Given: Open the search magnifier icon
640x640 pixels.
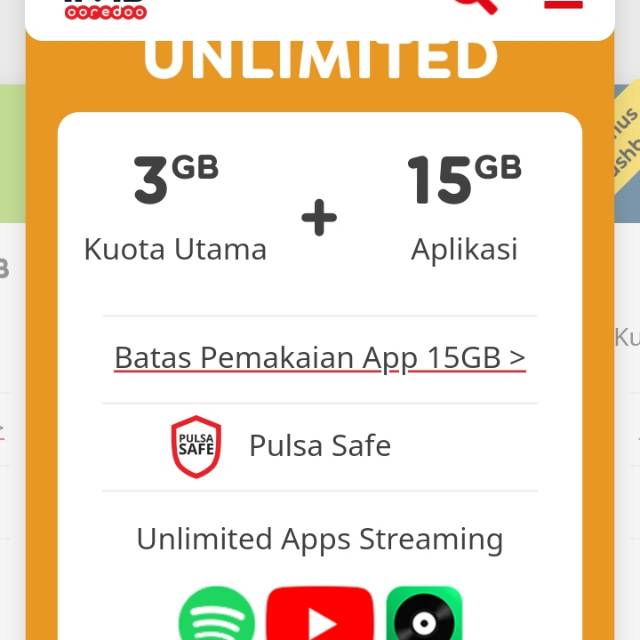Looking at the screenshot, I should coord(477,6).
